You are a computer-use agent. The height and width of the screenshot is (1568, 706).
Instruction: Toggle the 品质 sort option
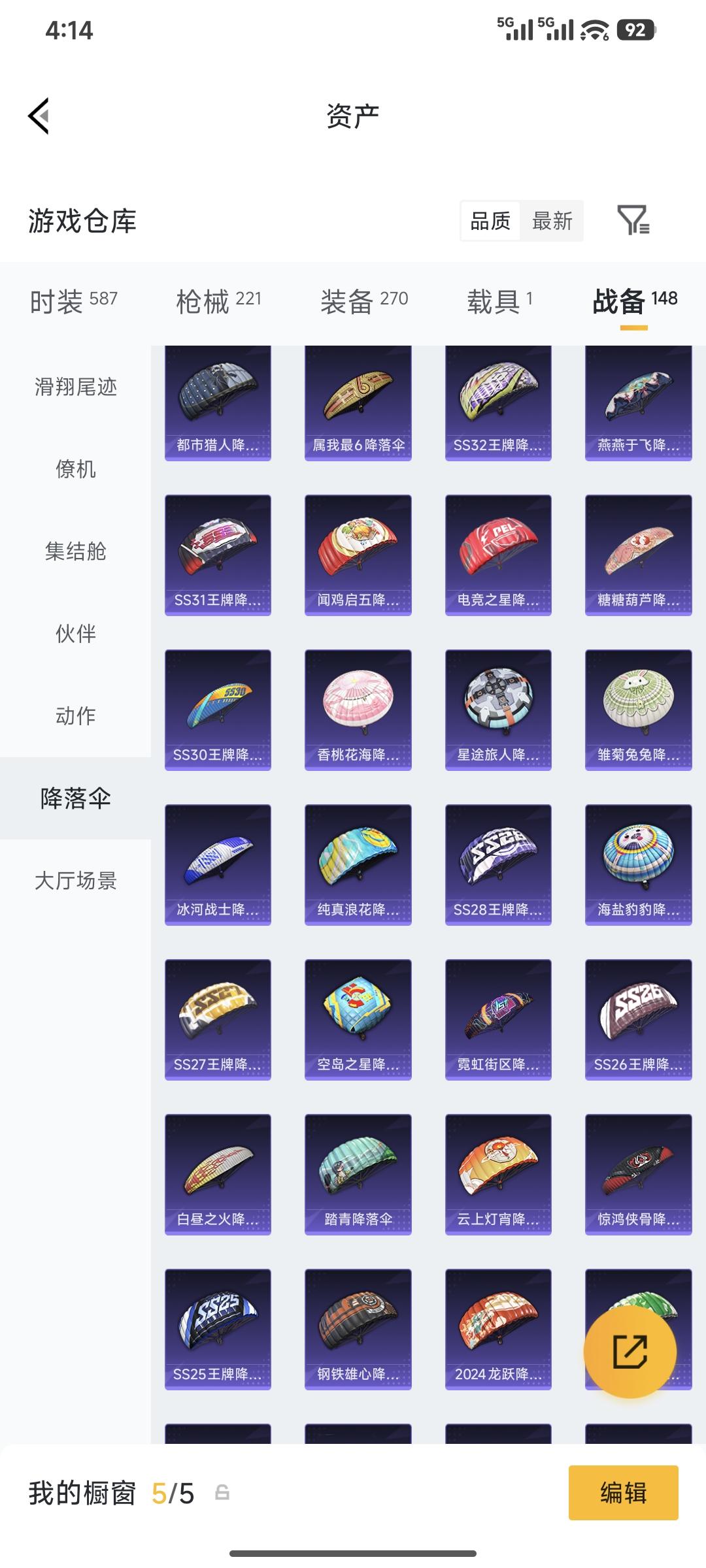point(490,221)
